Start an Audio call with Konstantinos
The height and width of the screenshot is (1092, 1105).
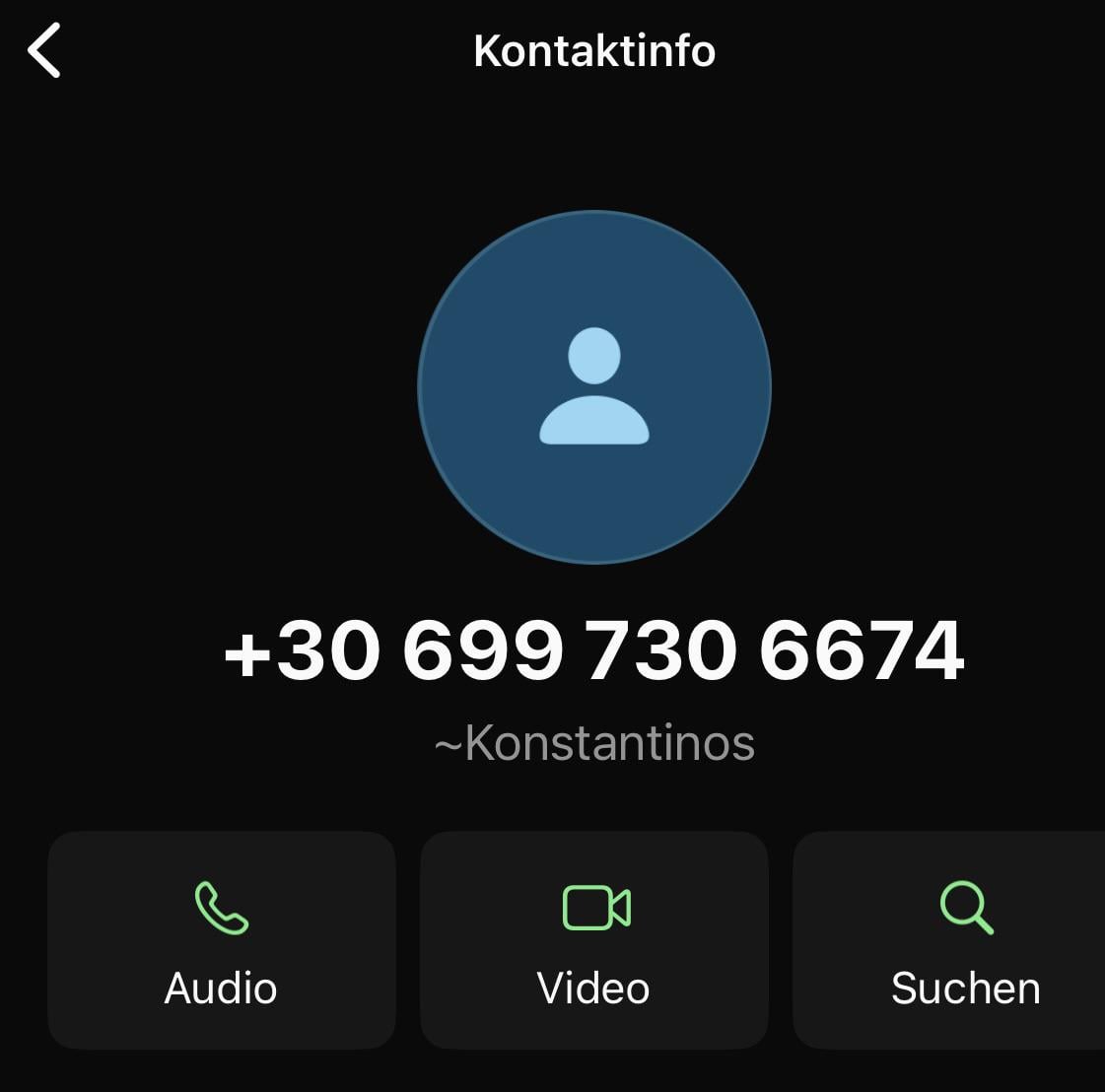click(x=221, y=940)
